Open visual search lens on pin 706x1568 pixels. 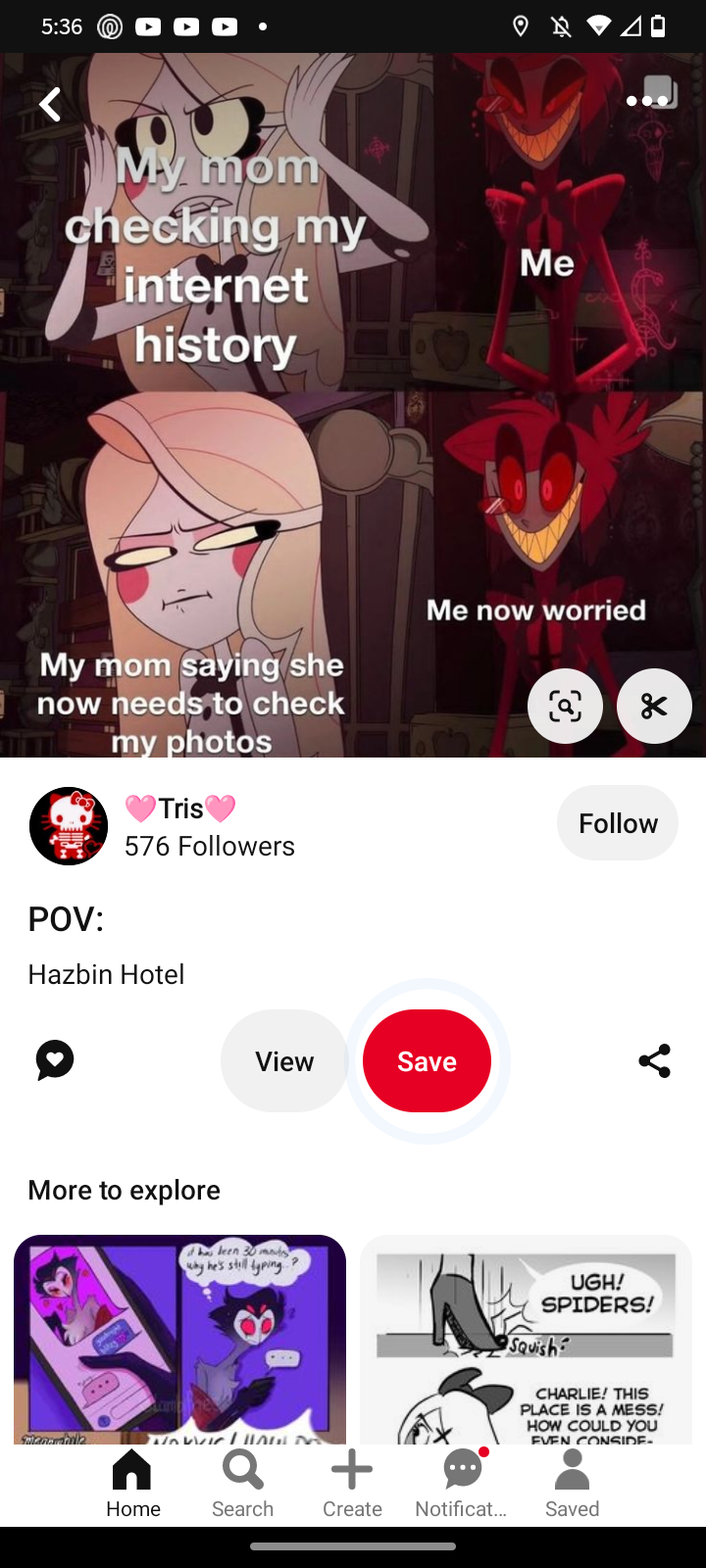point(565,706)
